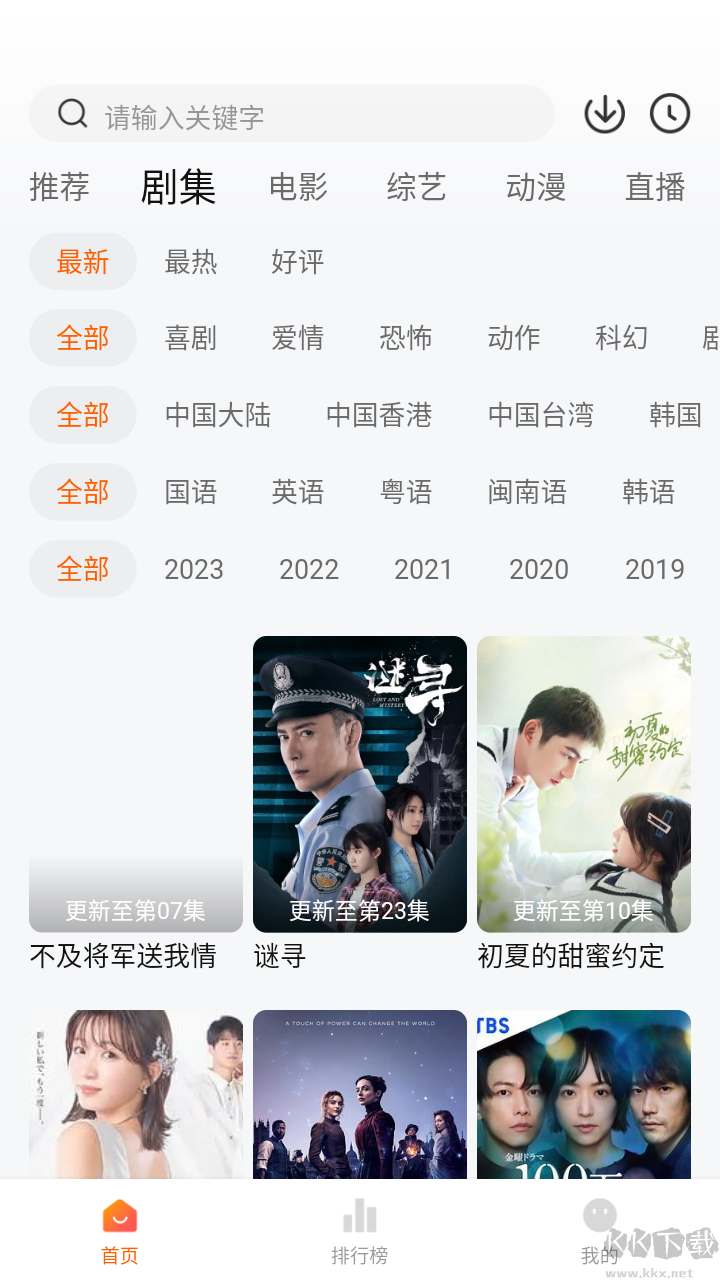This screenshot has height=1280, width=720.
Task: Switch to the 电影 tab
Action: (297, 187)
